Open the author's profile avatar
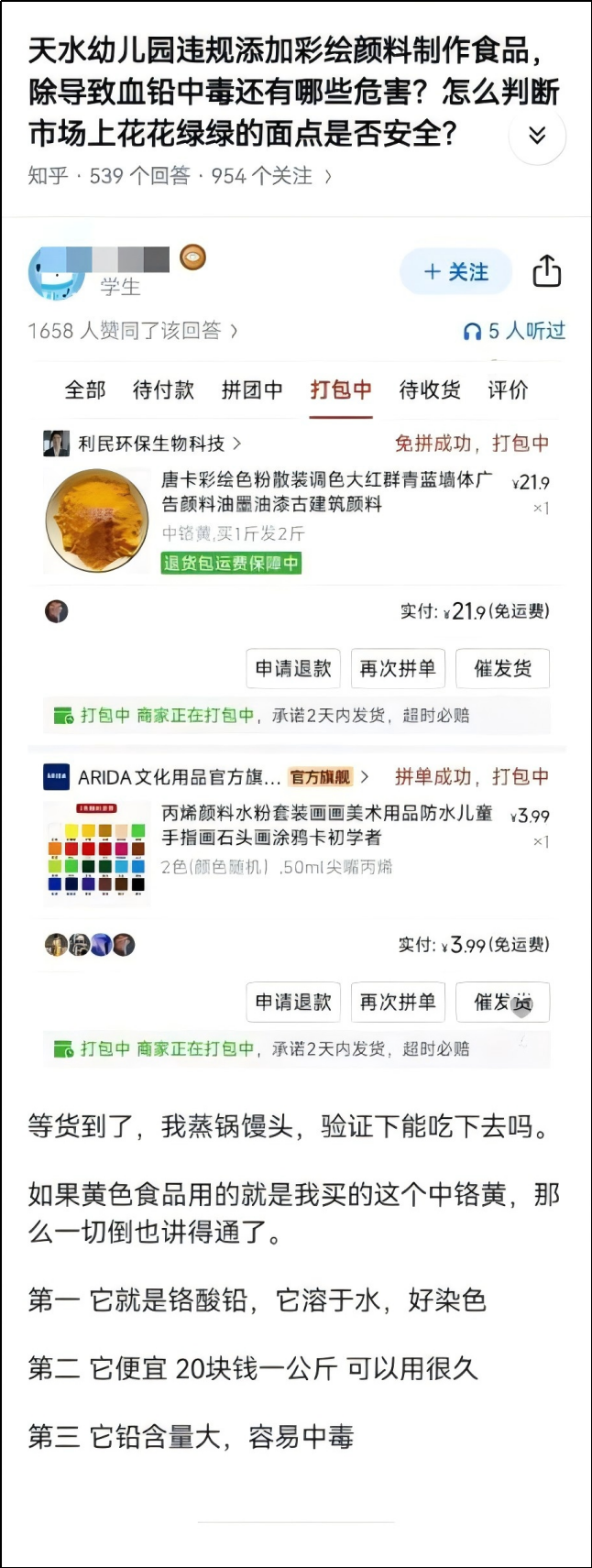The image size is (592, 1568). (x=56, y=273)
